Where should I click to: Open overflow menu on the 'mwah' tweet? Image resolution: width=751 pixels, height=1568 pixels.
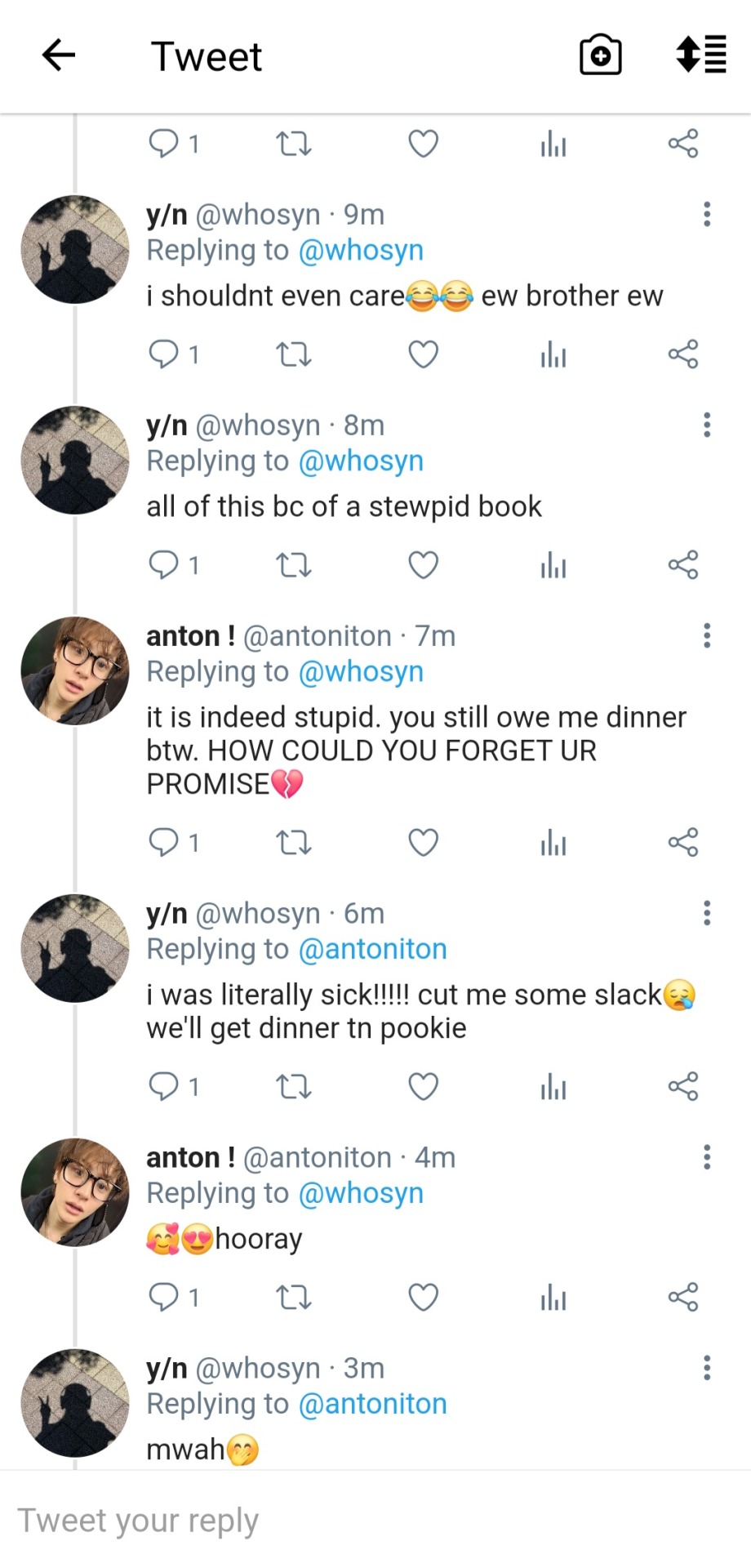coord(707,1368)
